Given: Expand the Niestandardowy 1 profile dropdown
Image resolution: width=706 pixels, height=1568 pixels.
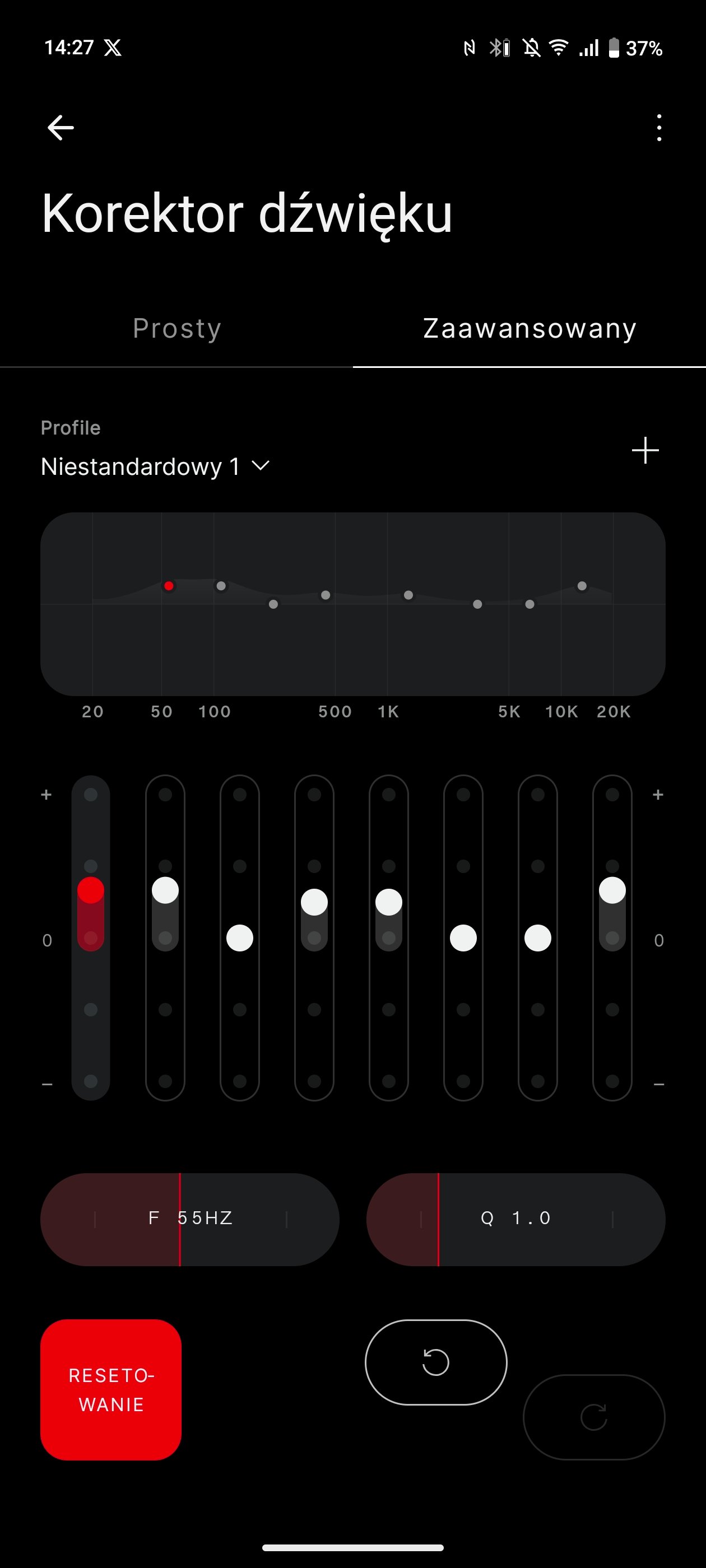Looking at the screenshot, I should coord(155,466).
